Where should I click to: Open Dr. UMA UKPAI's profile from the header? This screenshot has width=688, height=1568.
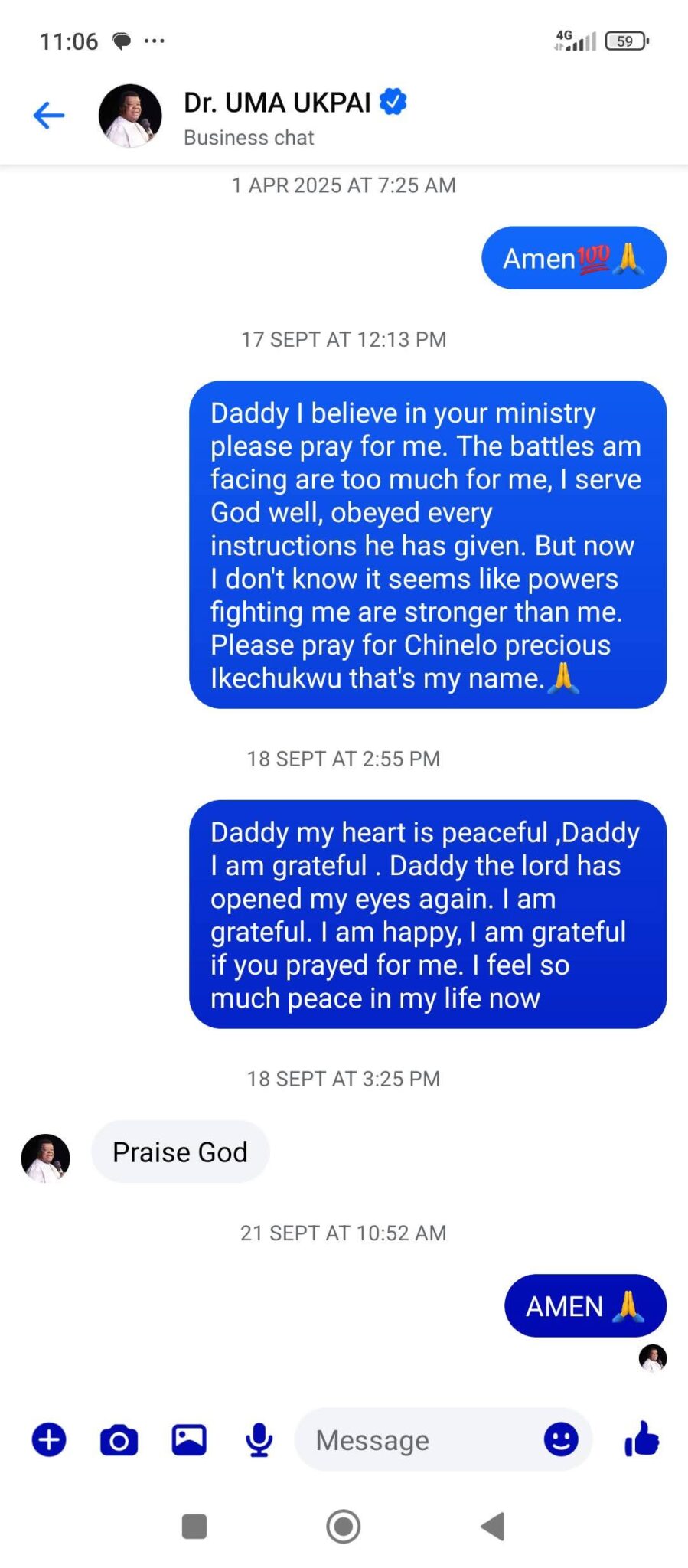click(276, 103)
